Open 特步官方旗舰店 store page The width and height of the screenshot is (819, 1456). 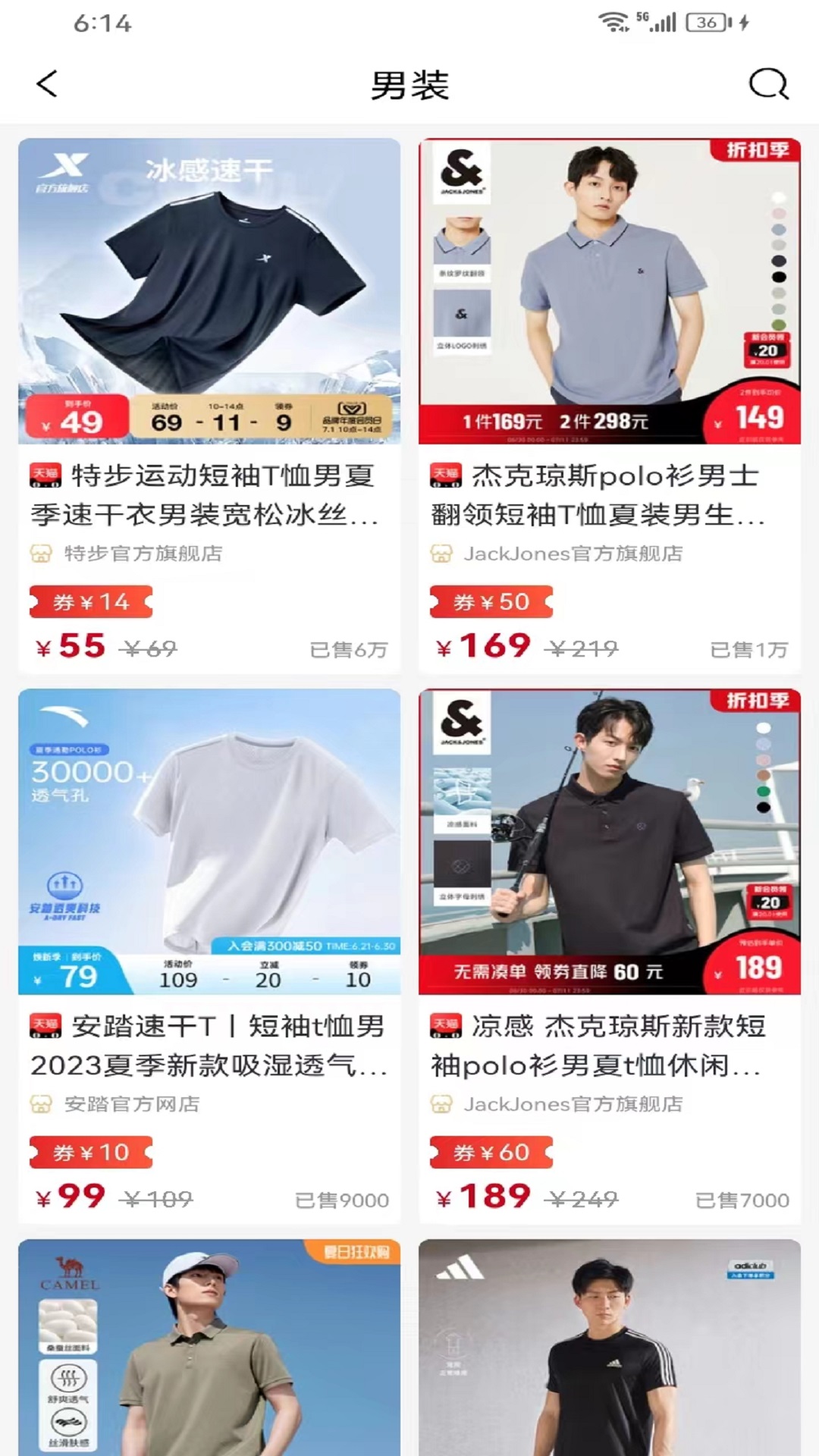144,554
